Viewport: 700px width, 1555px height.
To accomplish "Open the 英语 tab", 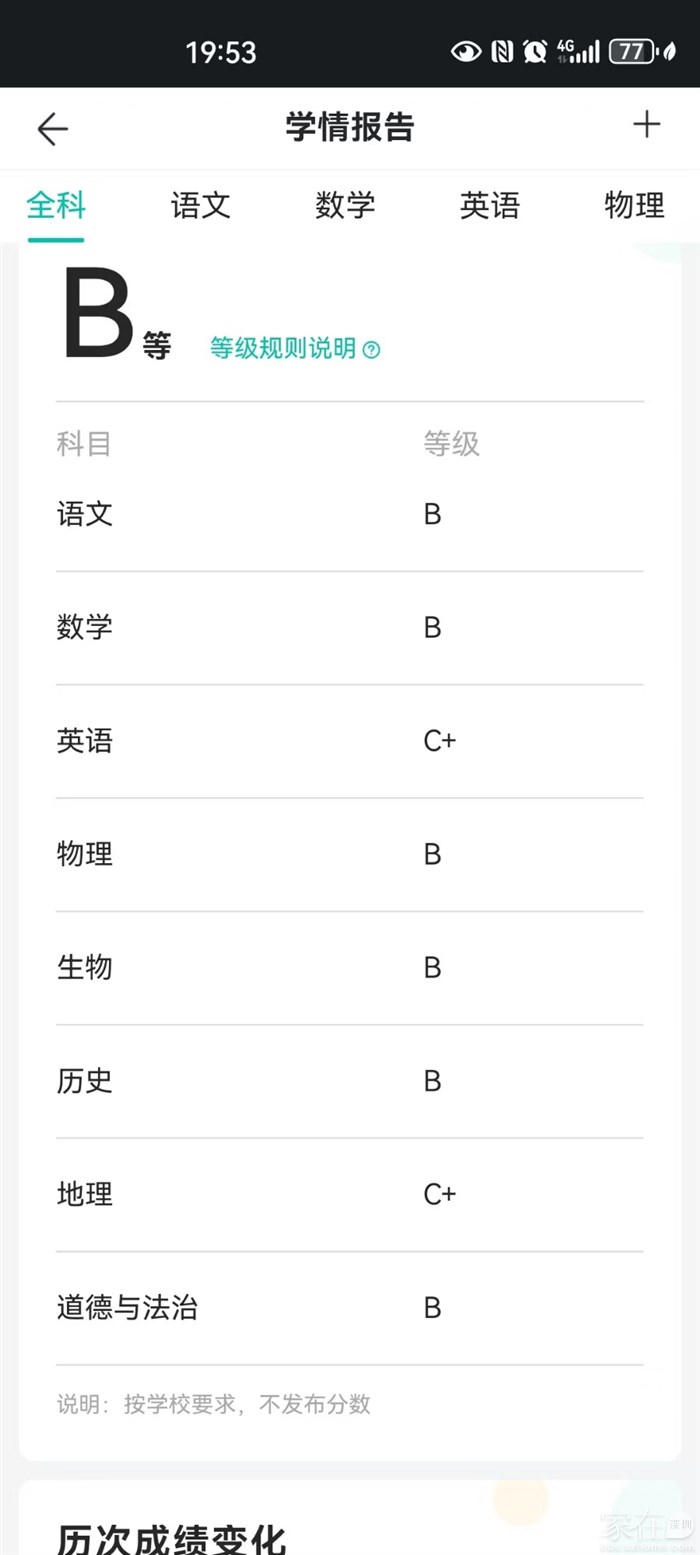I will (x=490, y=206).
